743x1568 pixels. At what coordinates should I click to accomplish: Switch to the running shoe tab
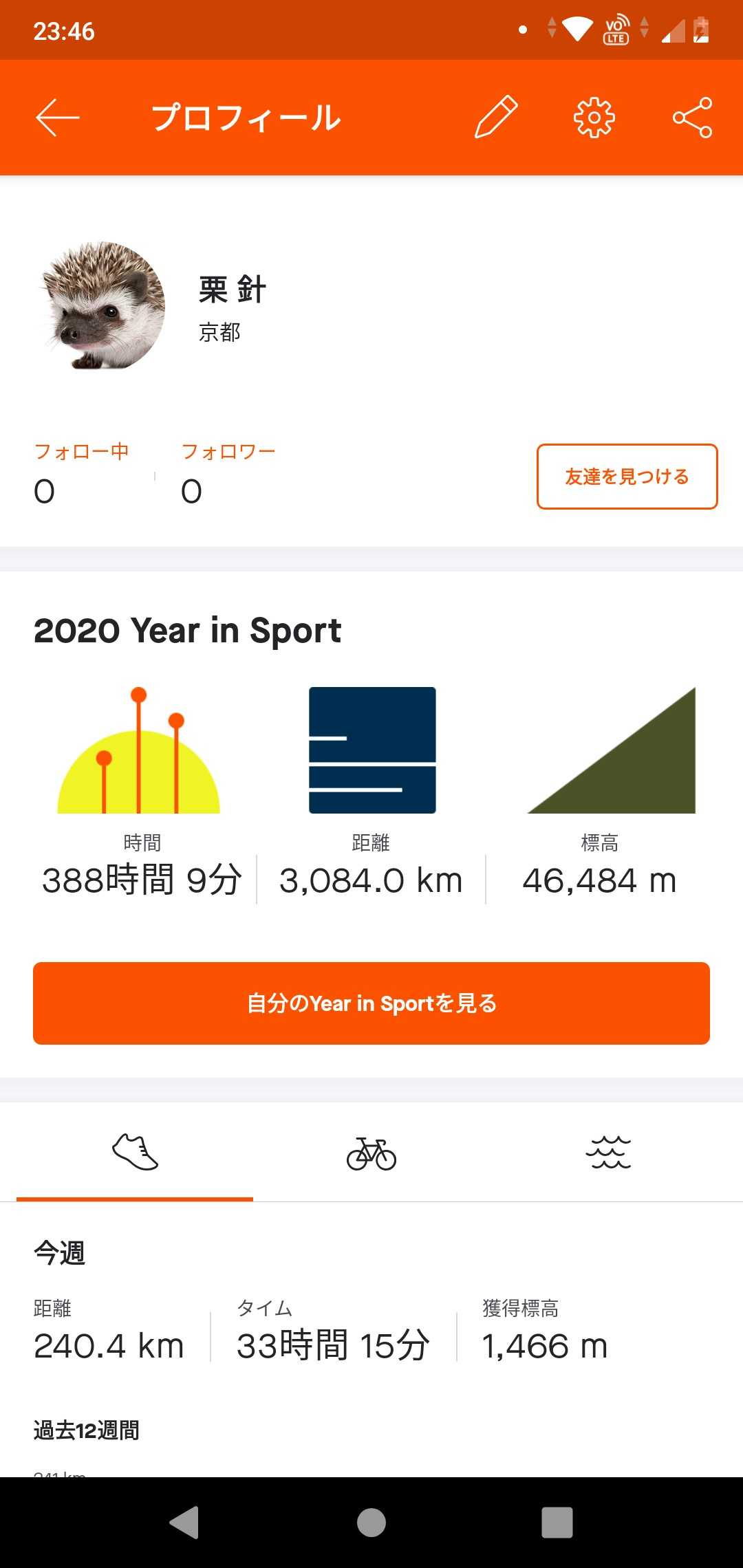(135, 1153)
